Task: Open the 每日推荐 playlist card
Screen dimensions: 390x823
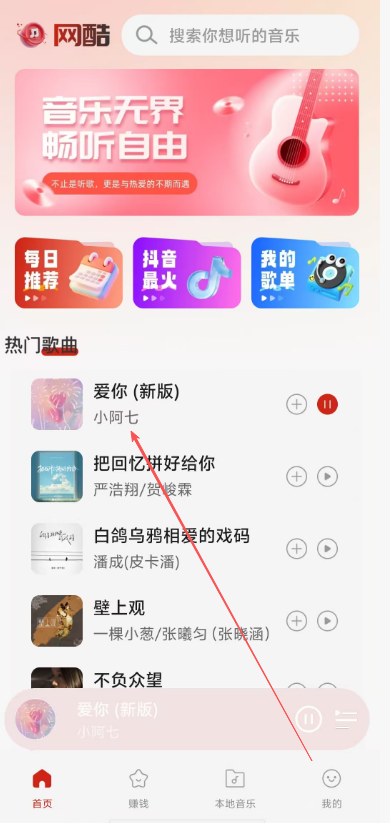Action: [69, 273]
